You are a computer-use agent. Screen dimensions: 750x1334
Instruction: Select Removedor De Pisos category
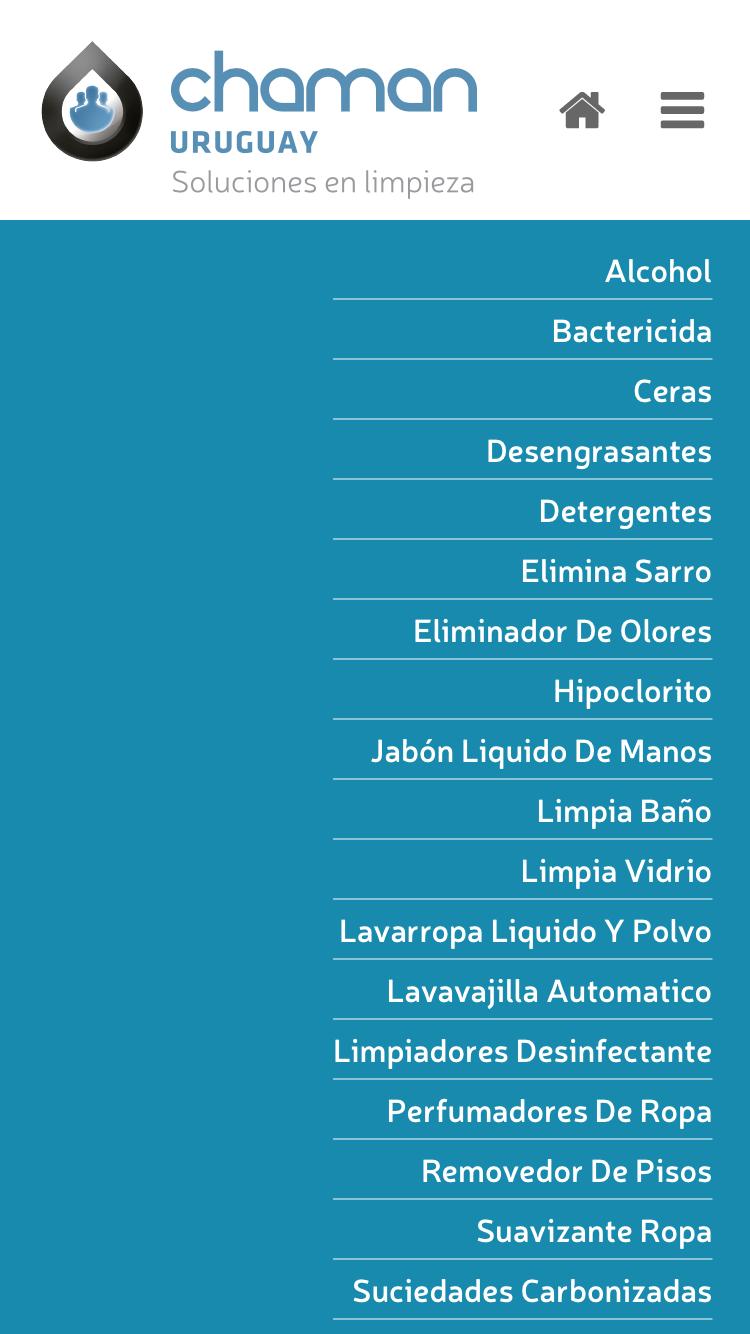[567, 1171]
